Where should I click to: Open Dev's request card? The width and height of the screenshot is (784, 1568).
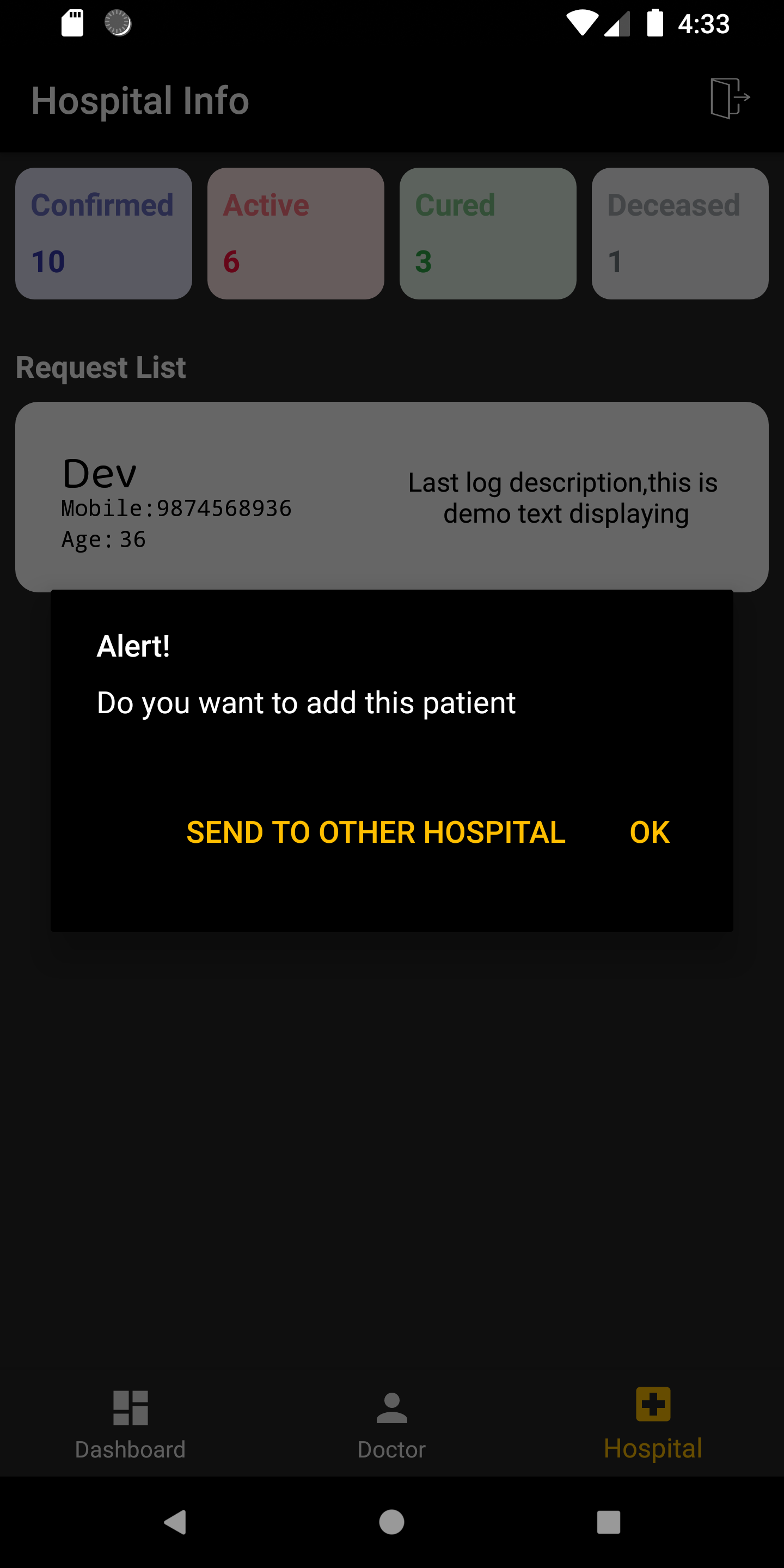pos(391,496)
